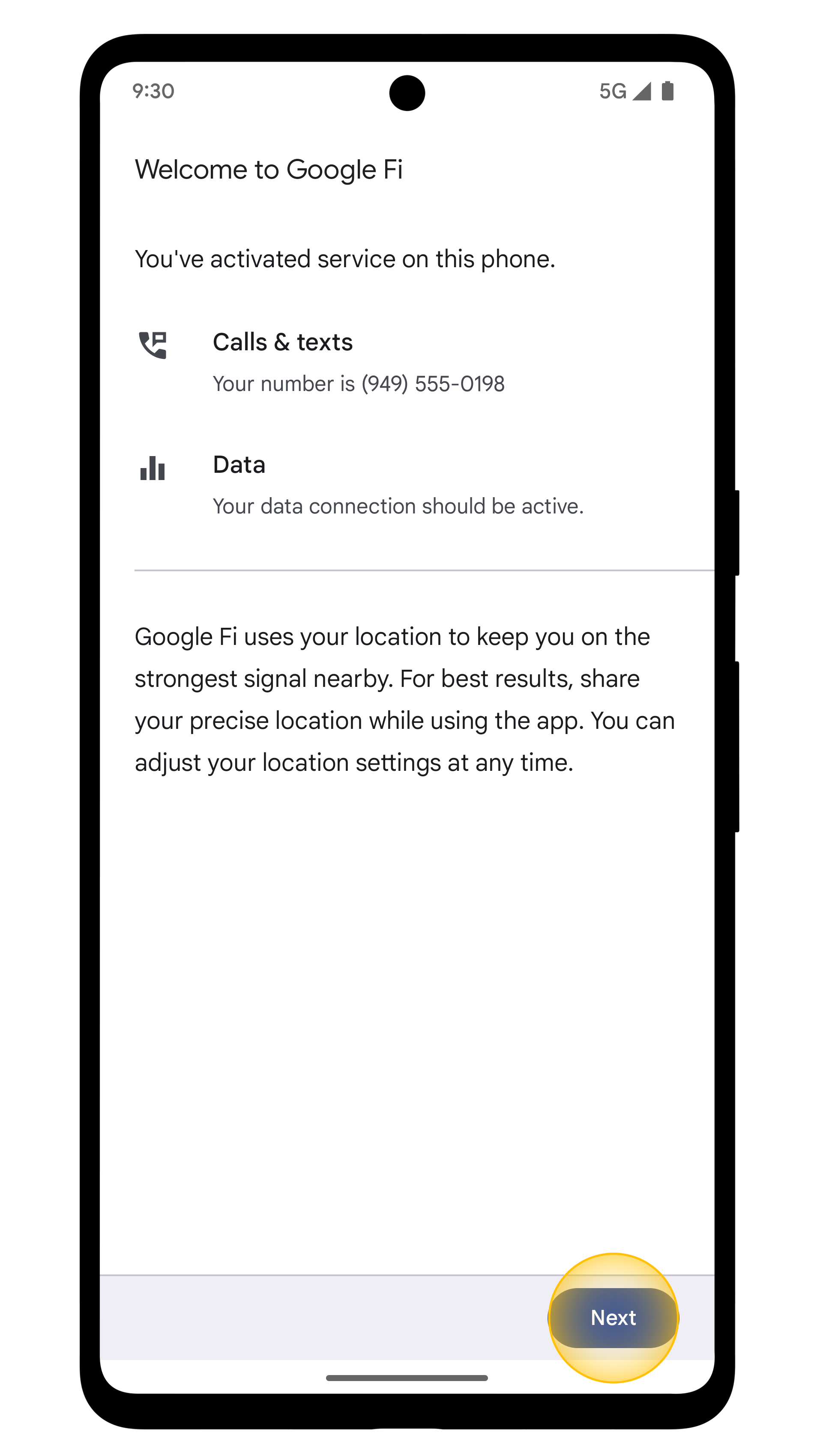
Task: Tap Next to continue setup
Action: point(613,1318)
